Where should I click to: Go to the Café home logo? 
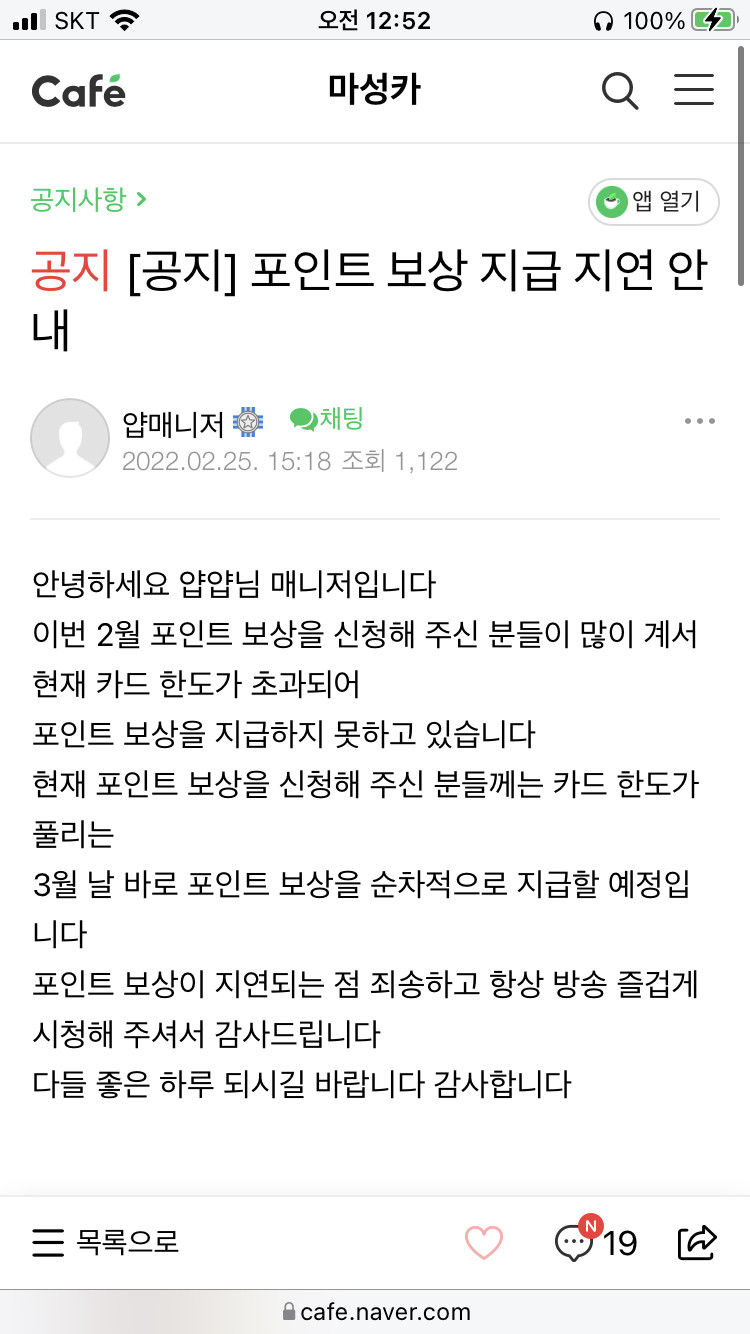coord(78,91)
